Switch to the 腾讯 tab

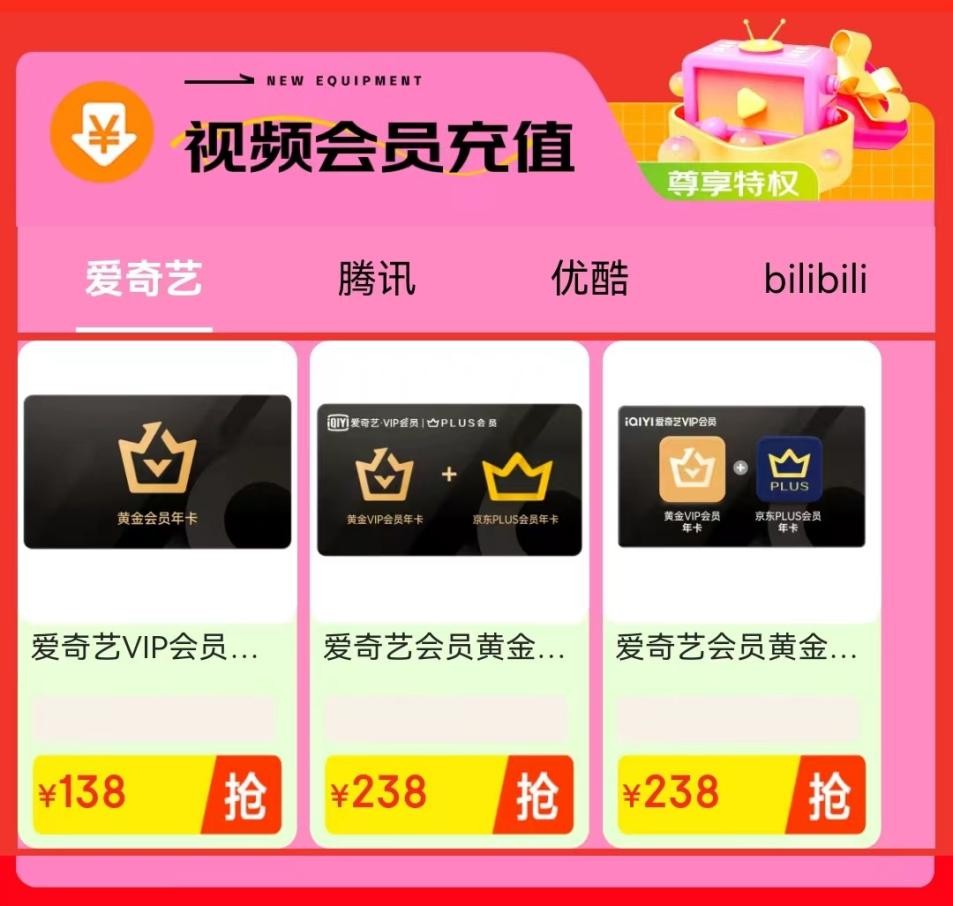pyautogui.click(x=376, y=280)
